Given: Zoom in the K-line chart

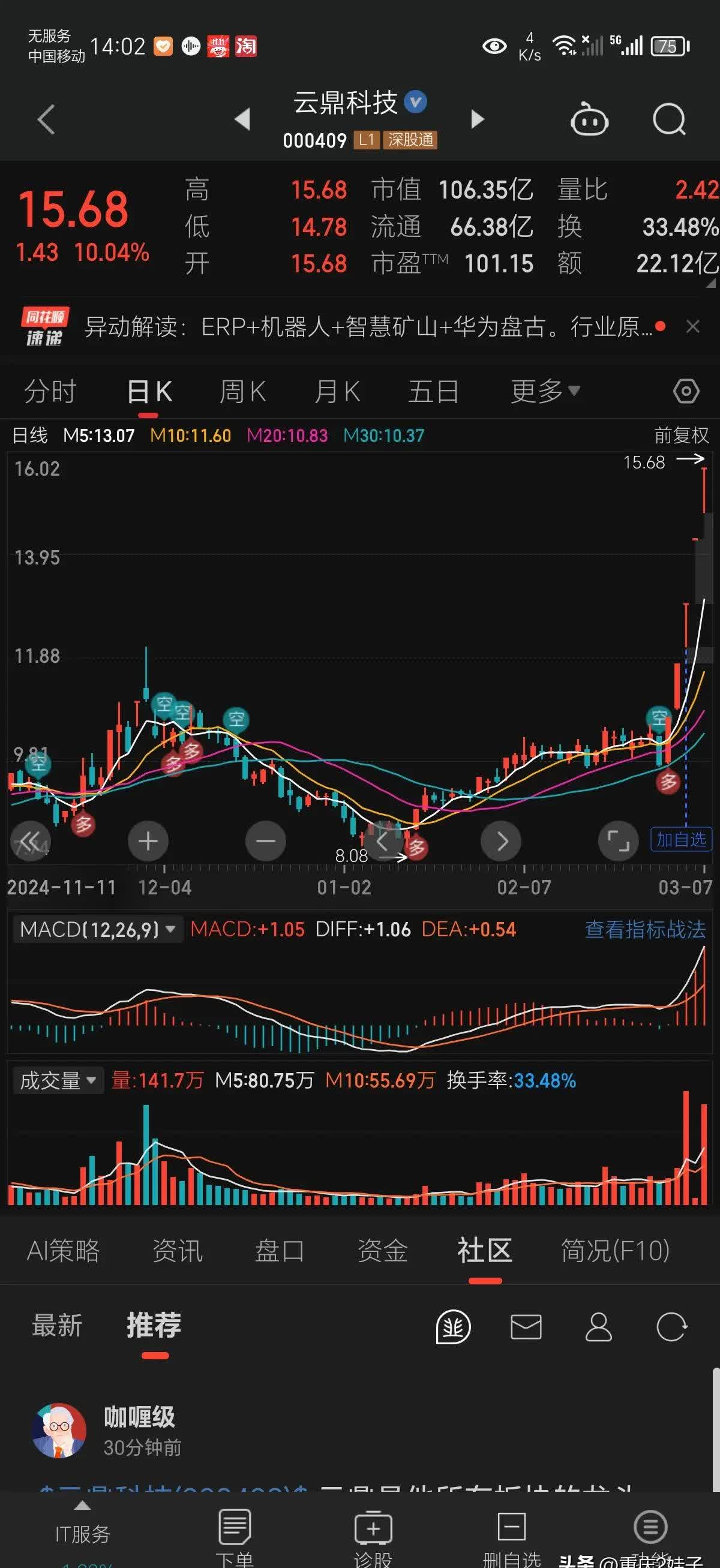Looking at the screenshot, I should click(148, 841).
